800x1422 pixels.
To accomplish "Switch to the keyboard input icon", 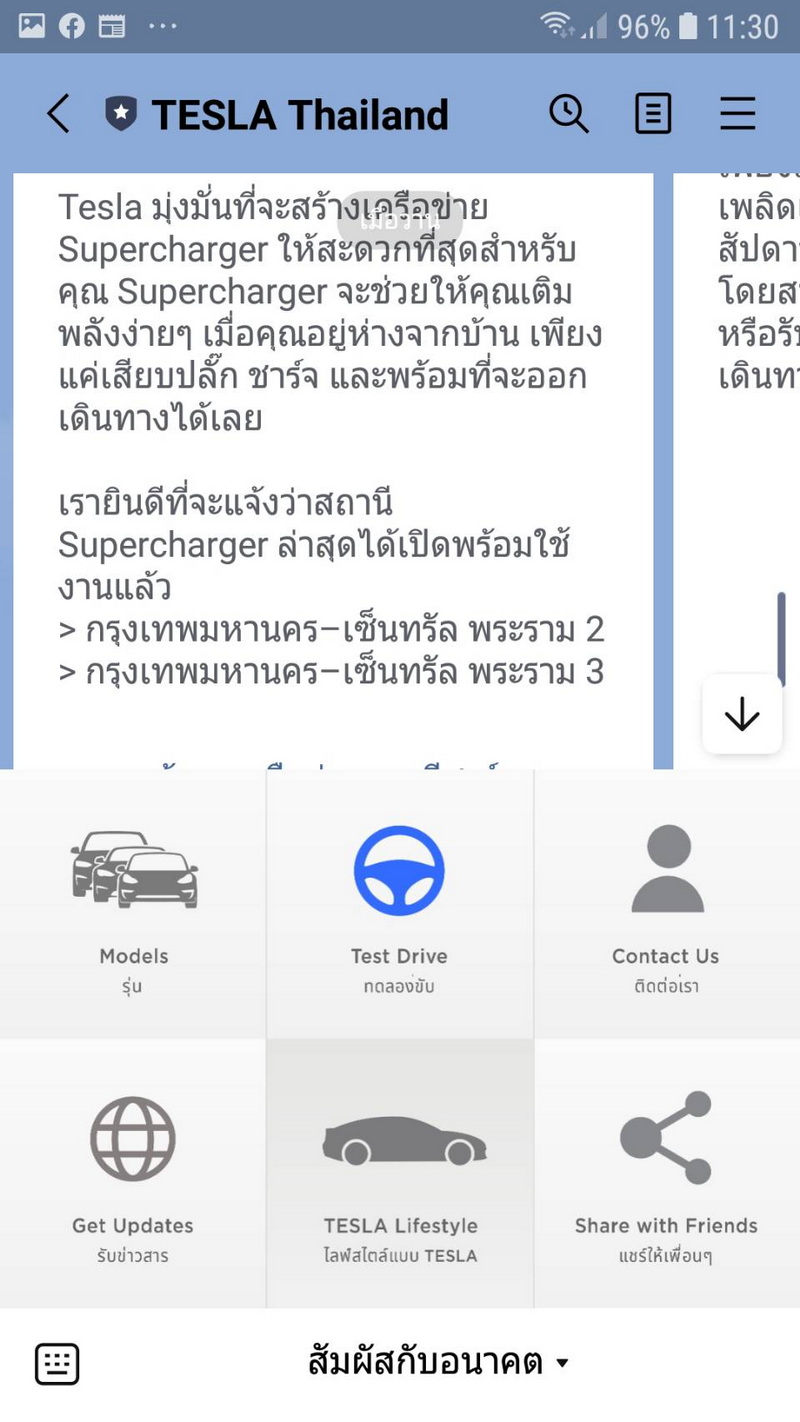I will (x=57, y=1364).
